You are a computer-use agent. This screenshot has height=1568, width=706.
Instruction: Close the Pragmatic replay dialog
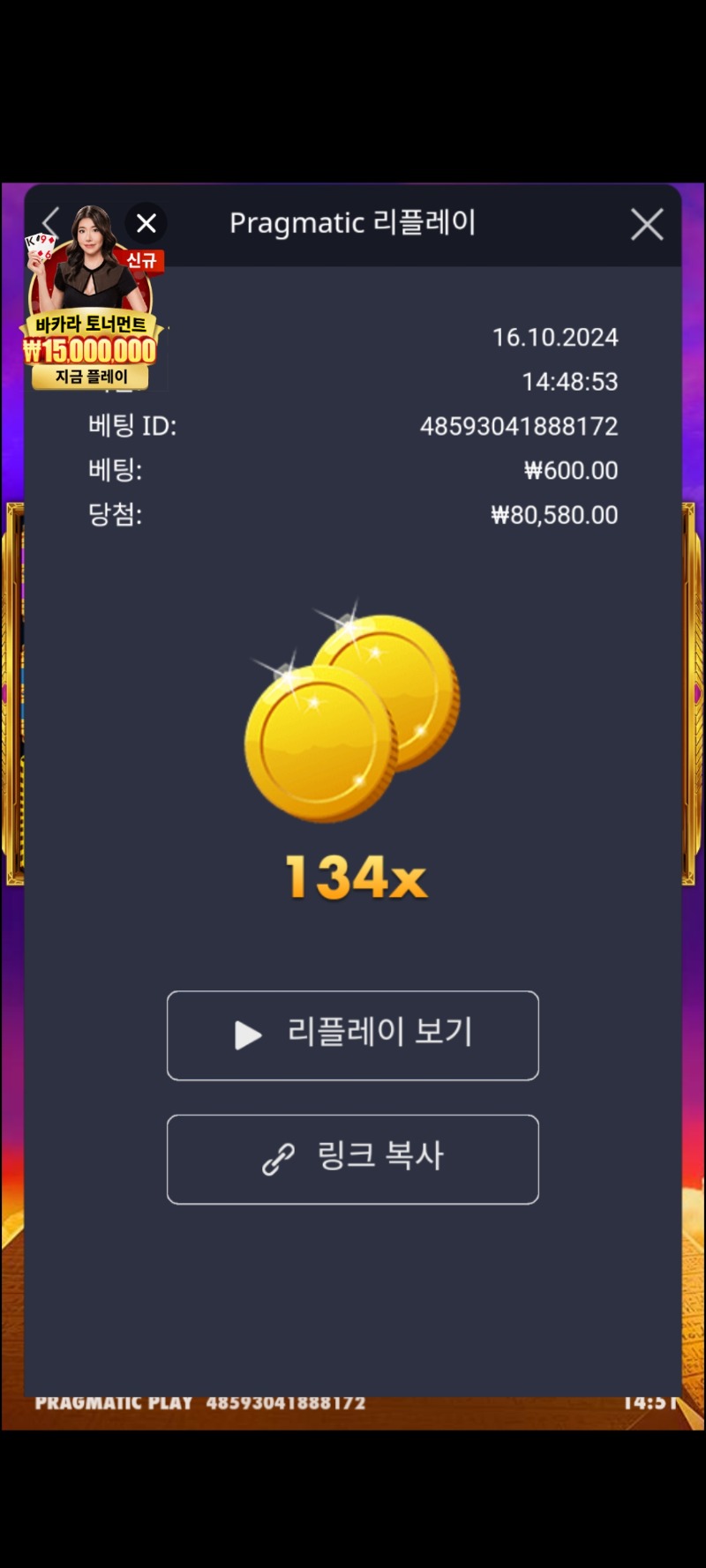[x=647, y=225]
